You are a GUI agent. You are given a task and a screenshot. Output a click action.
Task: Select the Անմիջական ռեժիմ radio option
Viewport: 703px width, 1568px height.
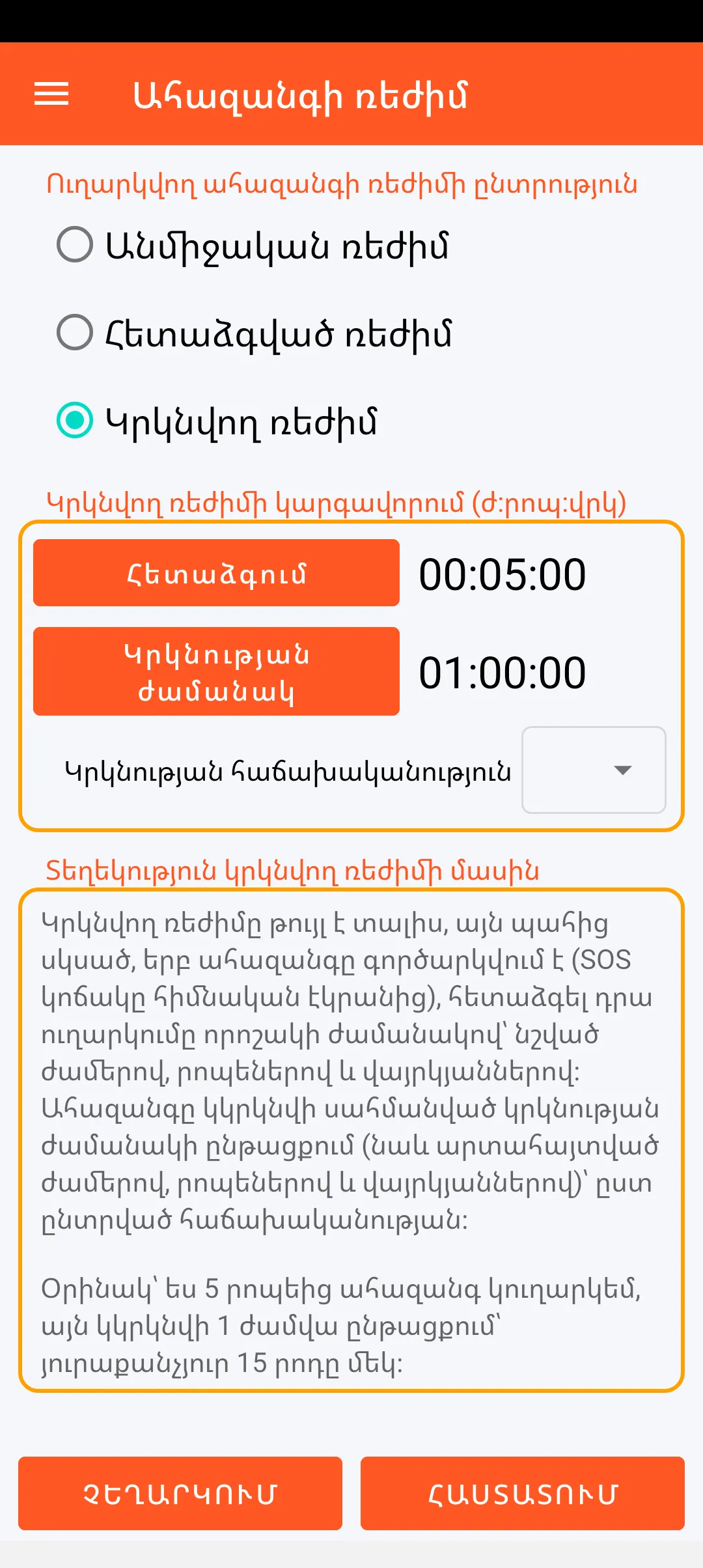(x=75, y=245)
